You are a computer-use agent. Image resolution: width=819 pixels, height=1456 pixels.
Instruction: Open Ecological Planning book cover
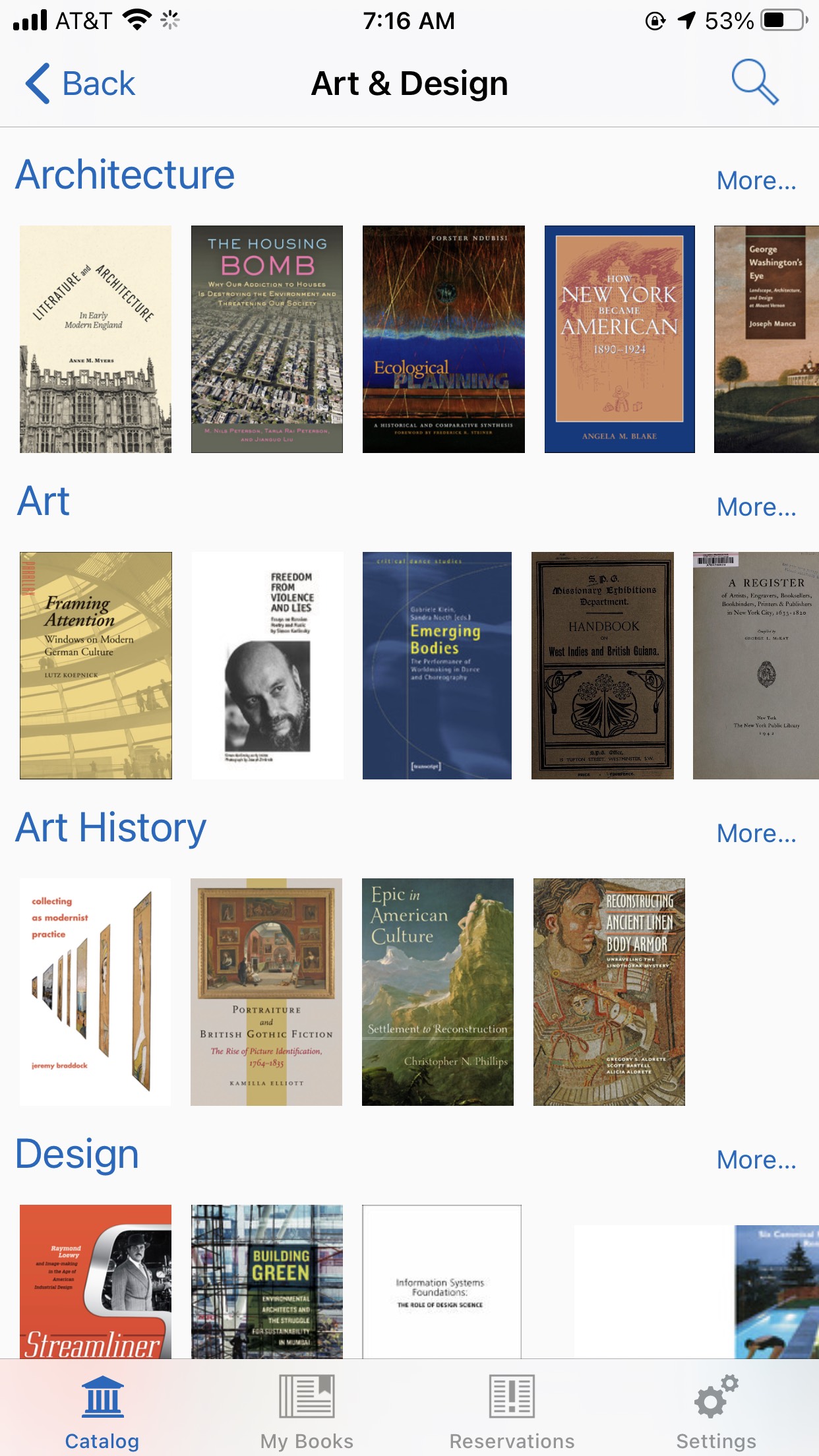(444, 339)
